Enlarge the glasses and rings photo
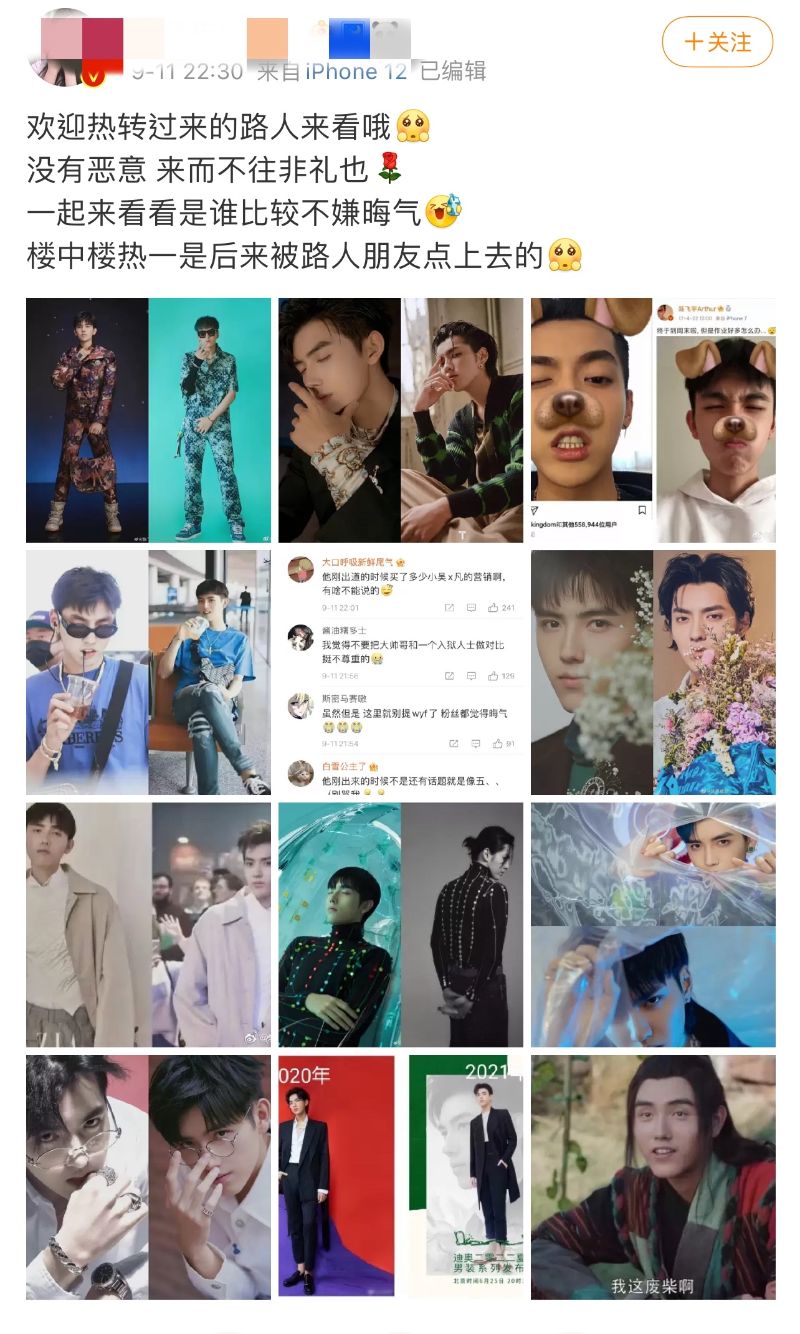 (x=148, y=1177)
